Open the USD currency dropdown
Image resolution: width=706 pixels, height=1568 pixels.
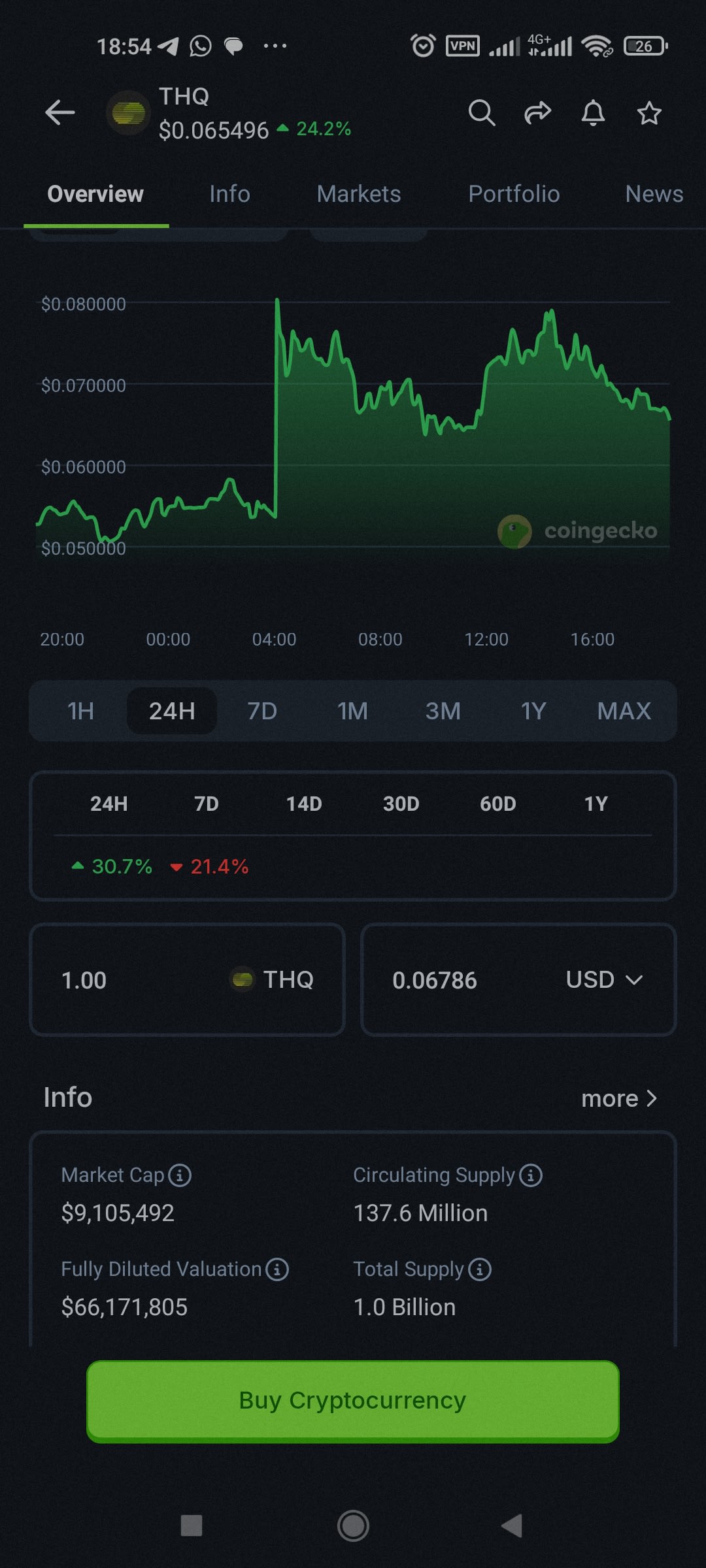click(x=604, y=980)
